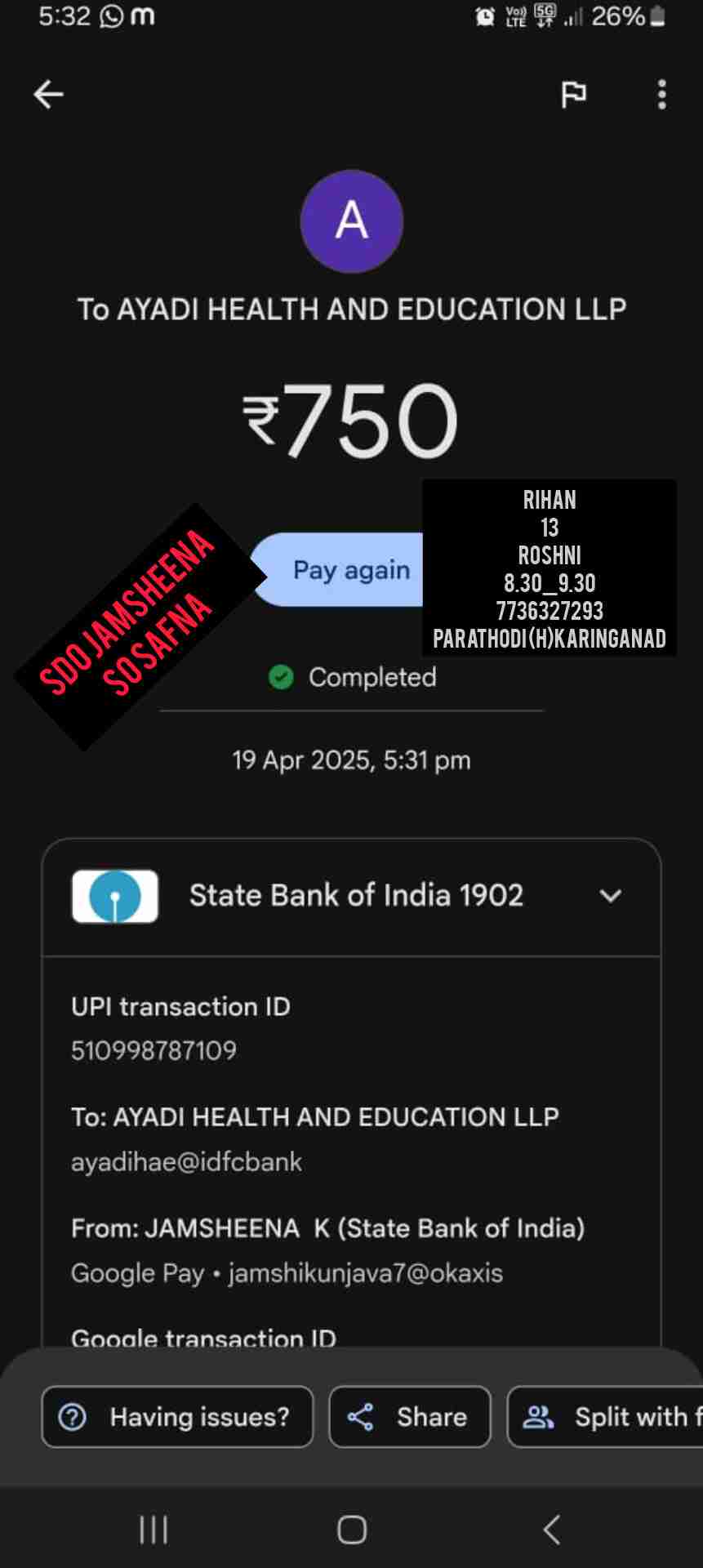703x1568 pixels.
Task: Open the three-dot overflow menu
Action: pos(661,95)
